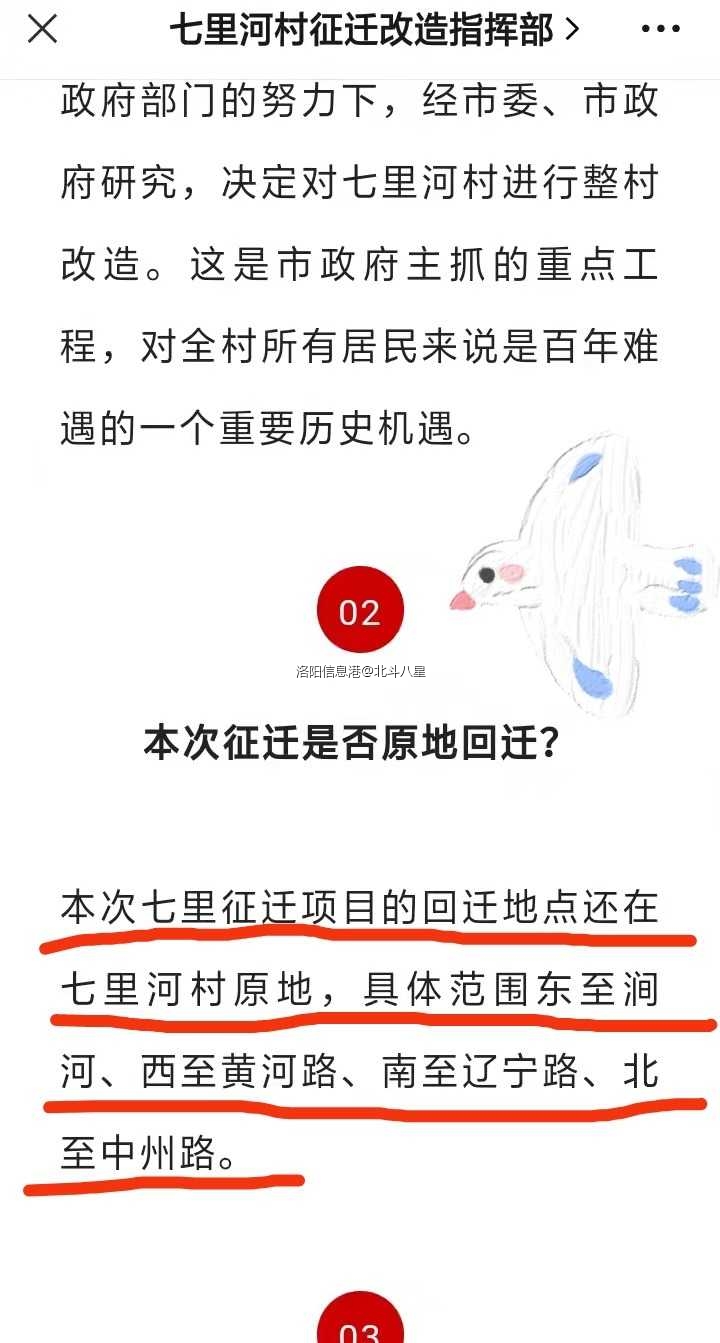Open the three-dot overflow menu
This screenshot has width=720, height=1343.
tap(660, 30)
